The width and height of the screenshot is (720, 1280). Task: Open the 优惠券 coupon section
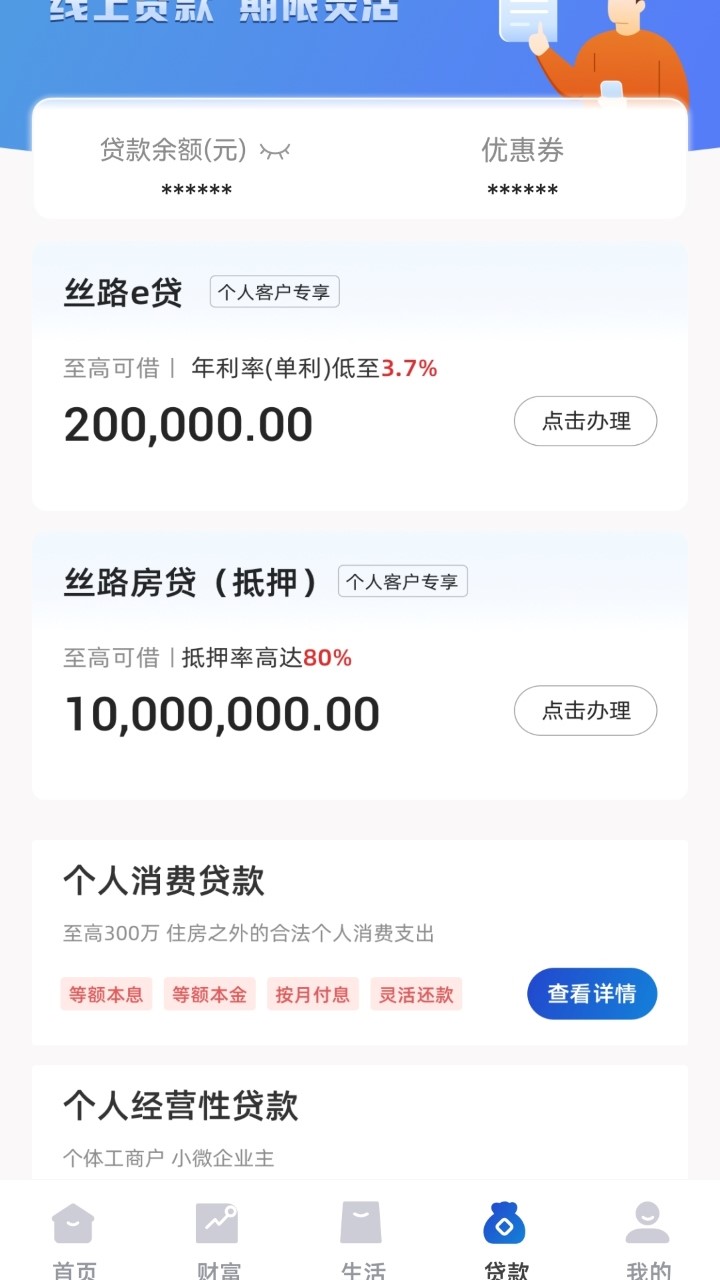[x=522, y=150]
